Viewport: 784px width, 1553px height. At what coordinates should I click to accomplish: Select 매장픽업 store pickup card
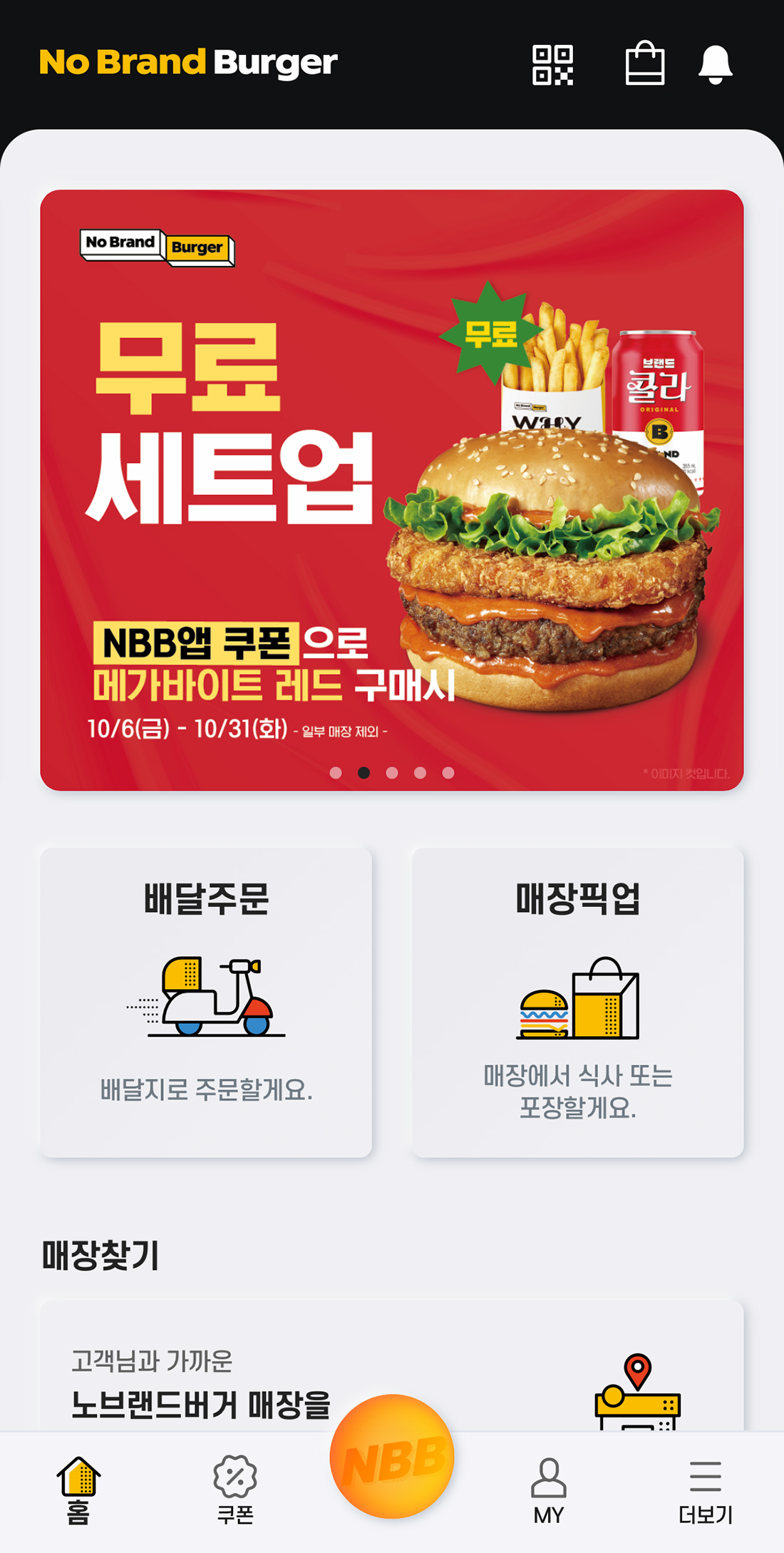tap(577, 1002)
